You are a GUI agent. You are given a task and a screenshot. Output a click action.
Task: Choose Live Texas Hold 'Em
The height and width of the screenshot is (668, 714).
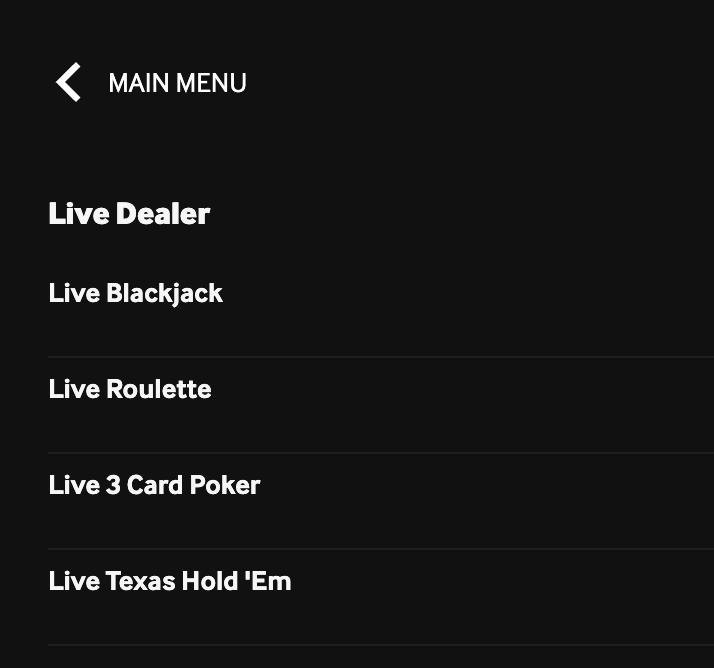coord(170,581)
